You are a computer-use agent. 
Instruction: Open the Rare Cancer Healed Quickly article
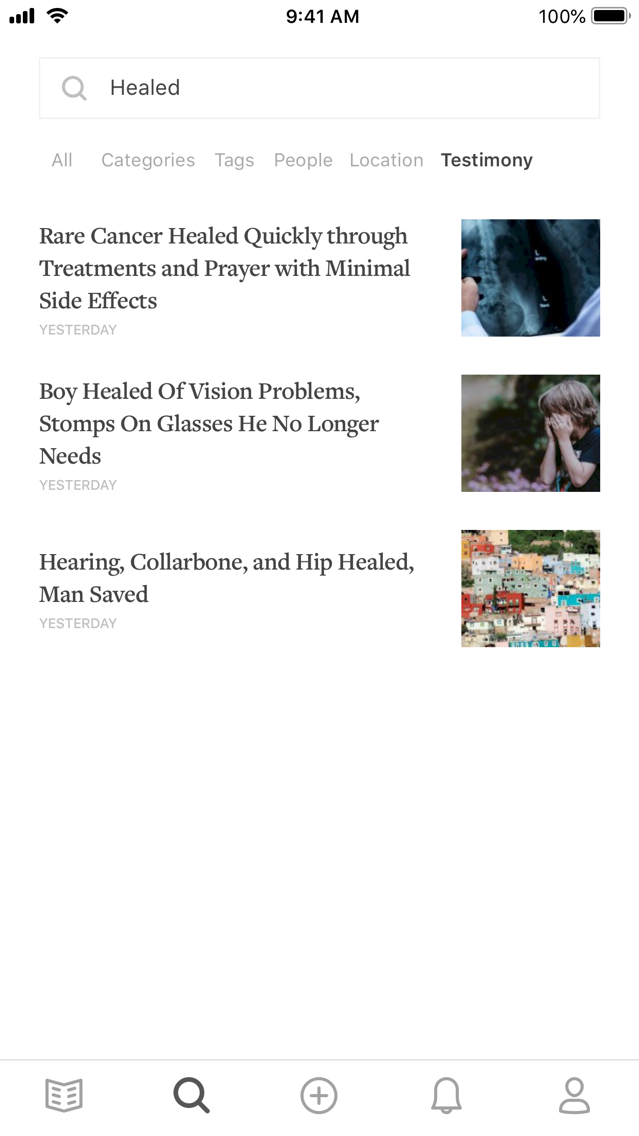tap(319, 278)
